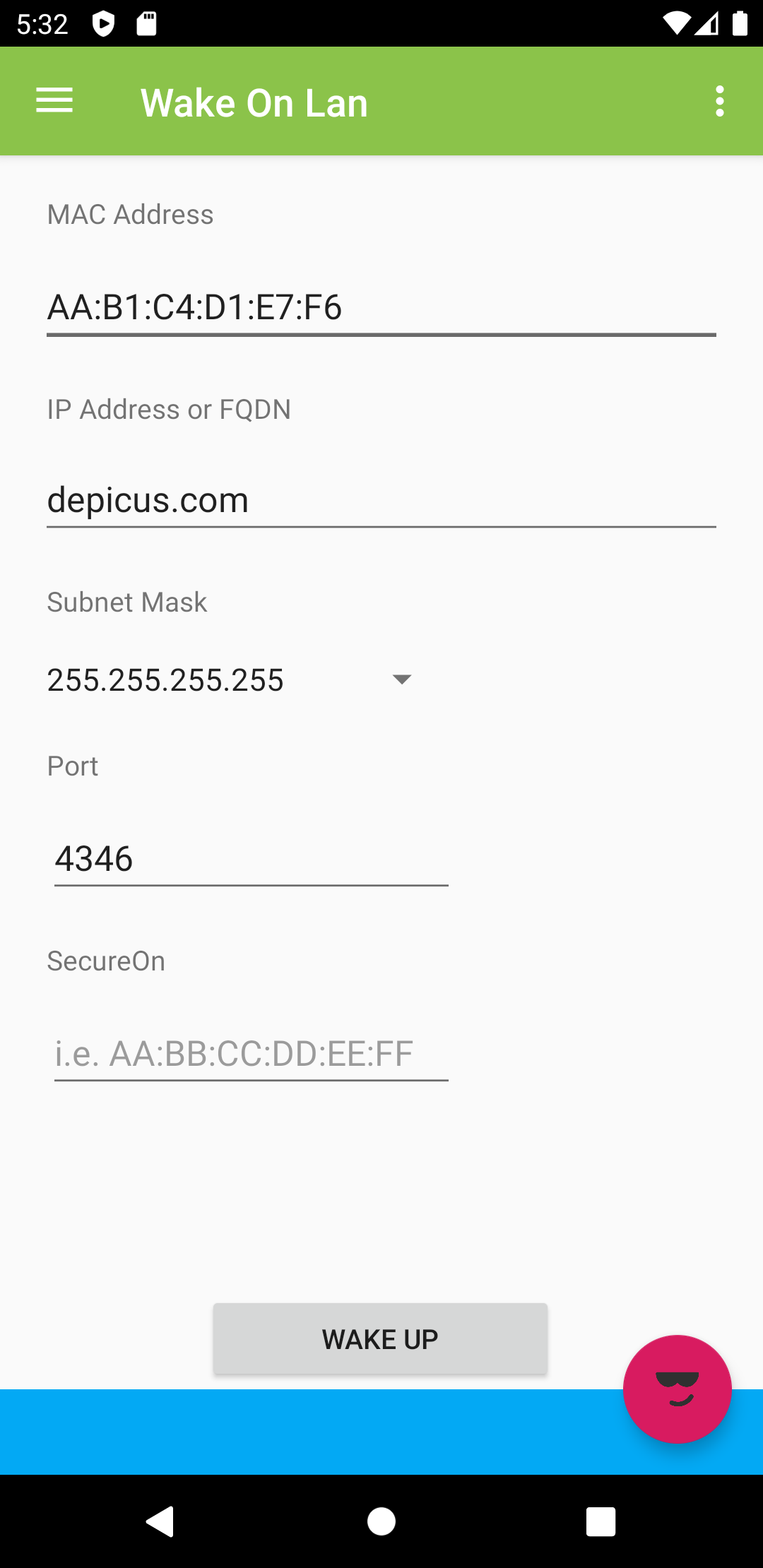Tap the Subnet Mask dropdown arrow
This screenshot has width=763, height=1568.
point(401,679)
